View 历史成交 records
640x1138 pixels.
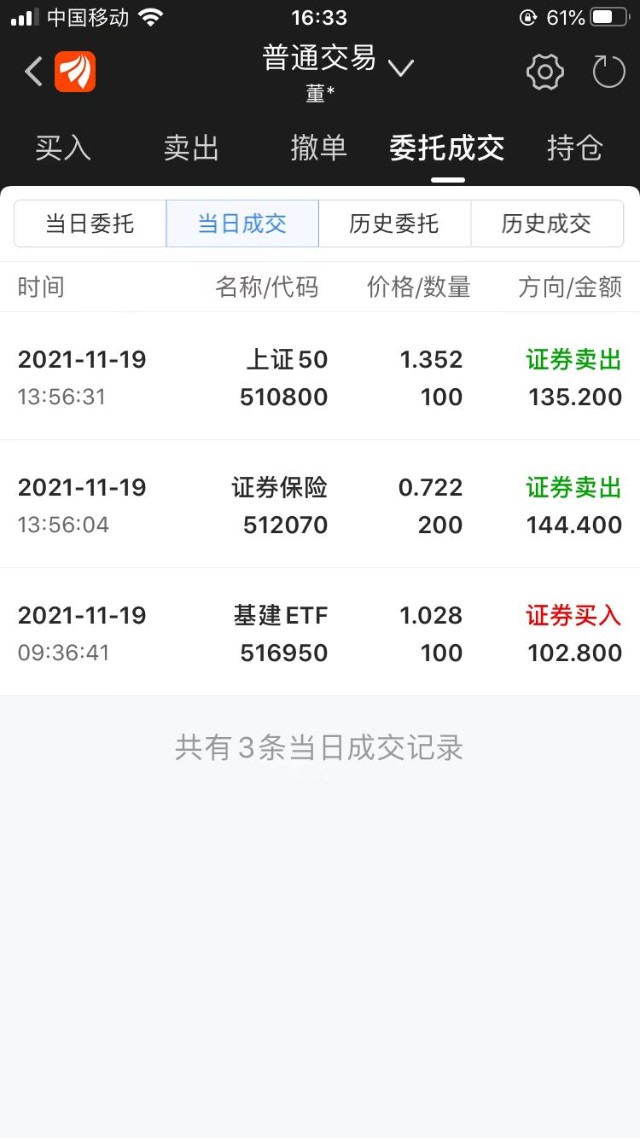point(546,223)
